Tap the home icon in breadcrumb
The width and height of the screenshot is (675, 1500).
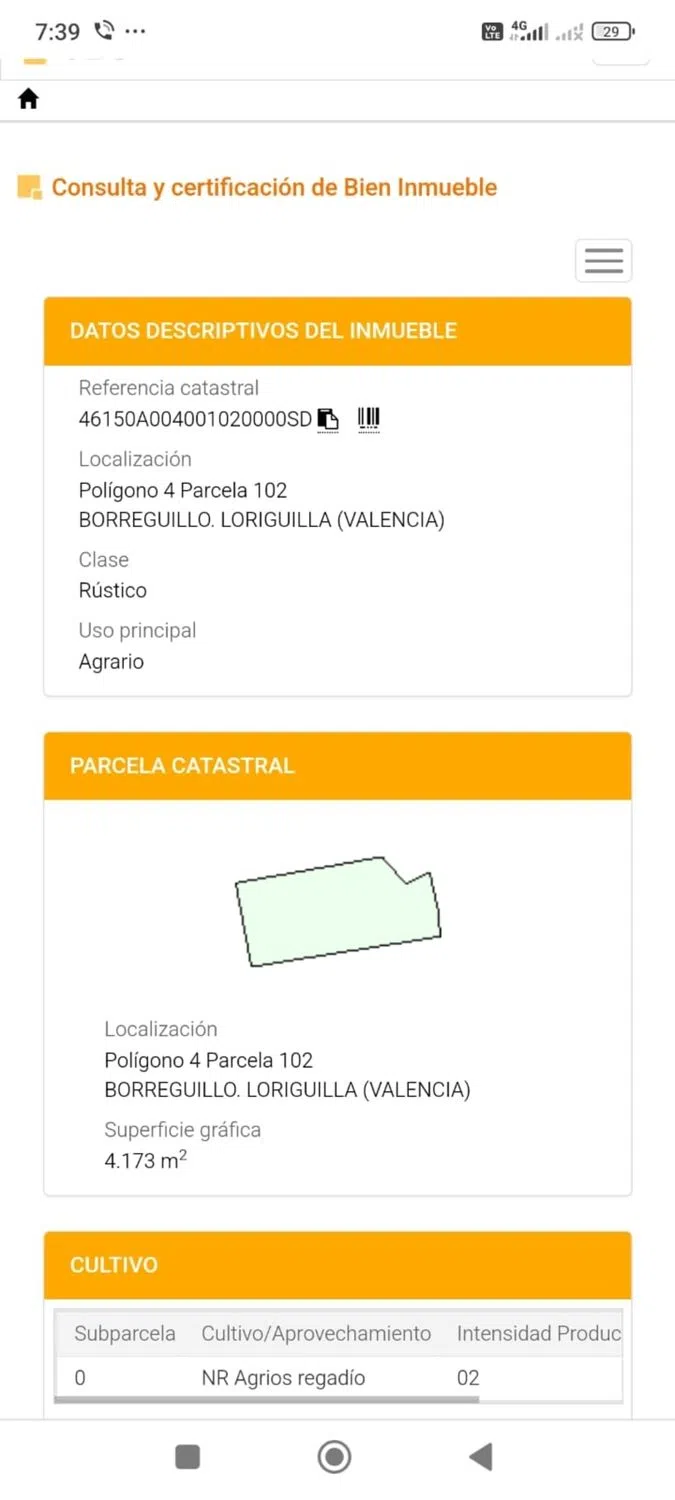(x=29, y=99)
